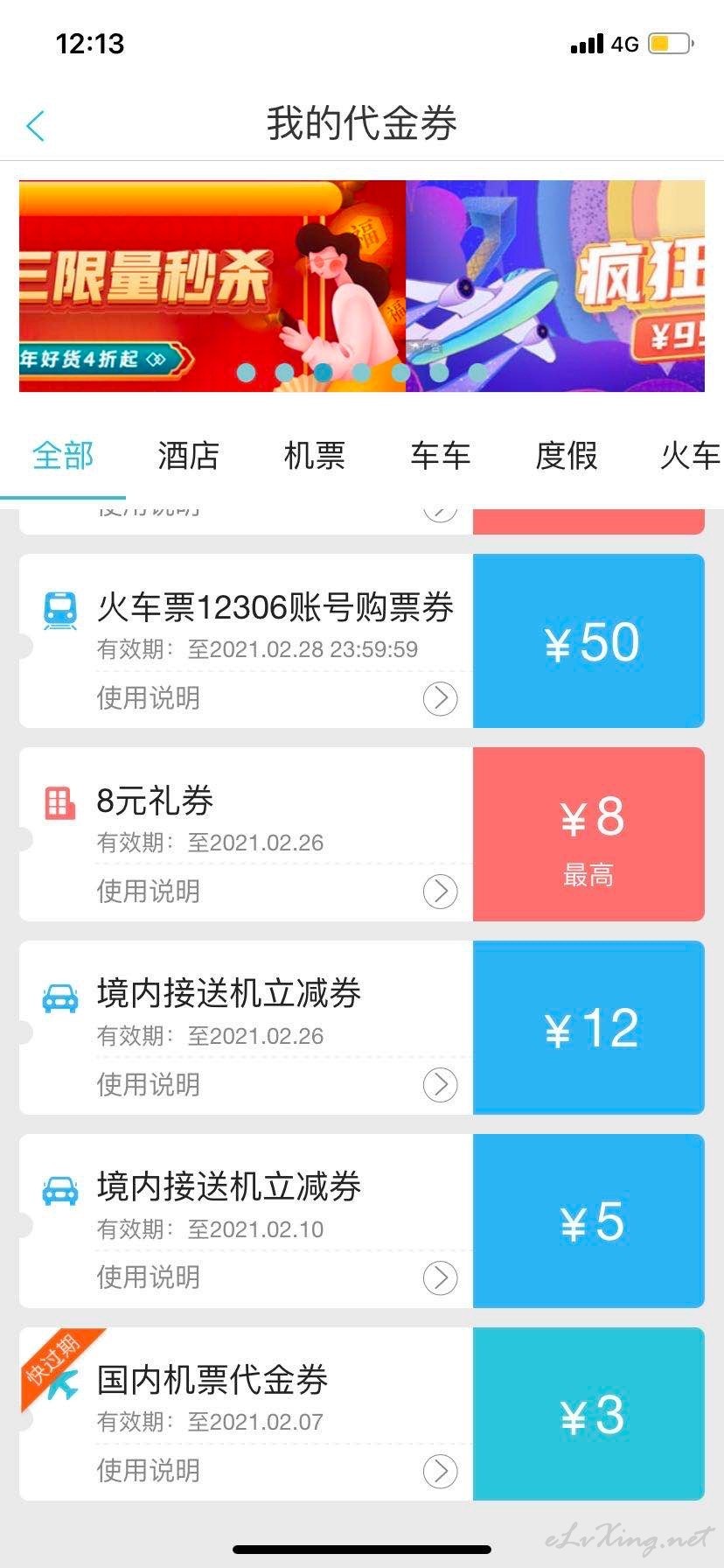Open 使用说明 for 8元礼券

tap(440, 892)
